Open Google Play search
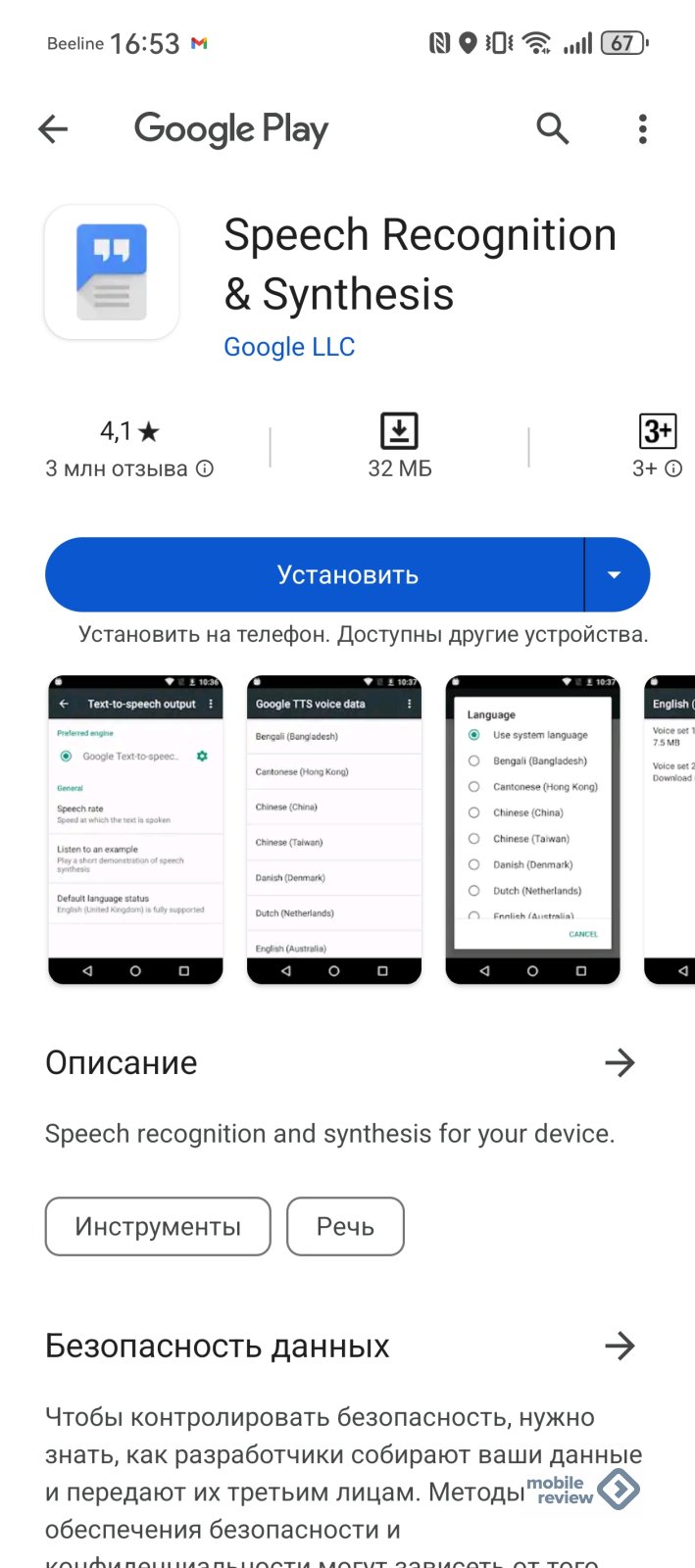695x1568 pixels. click(x=552, y=128)
